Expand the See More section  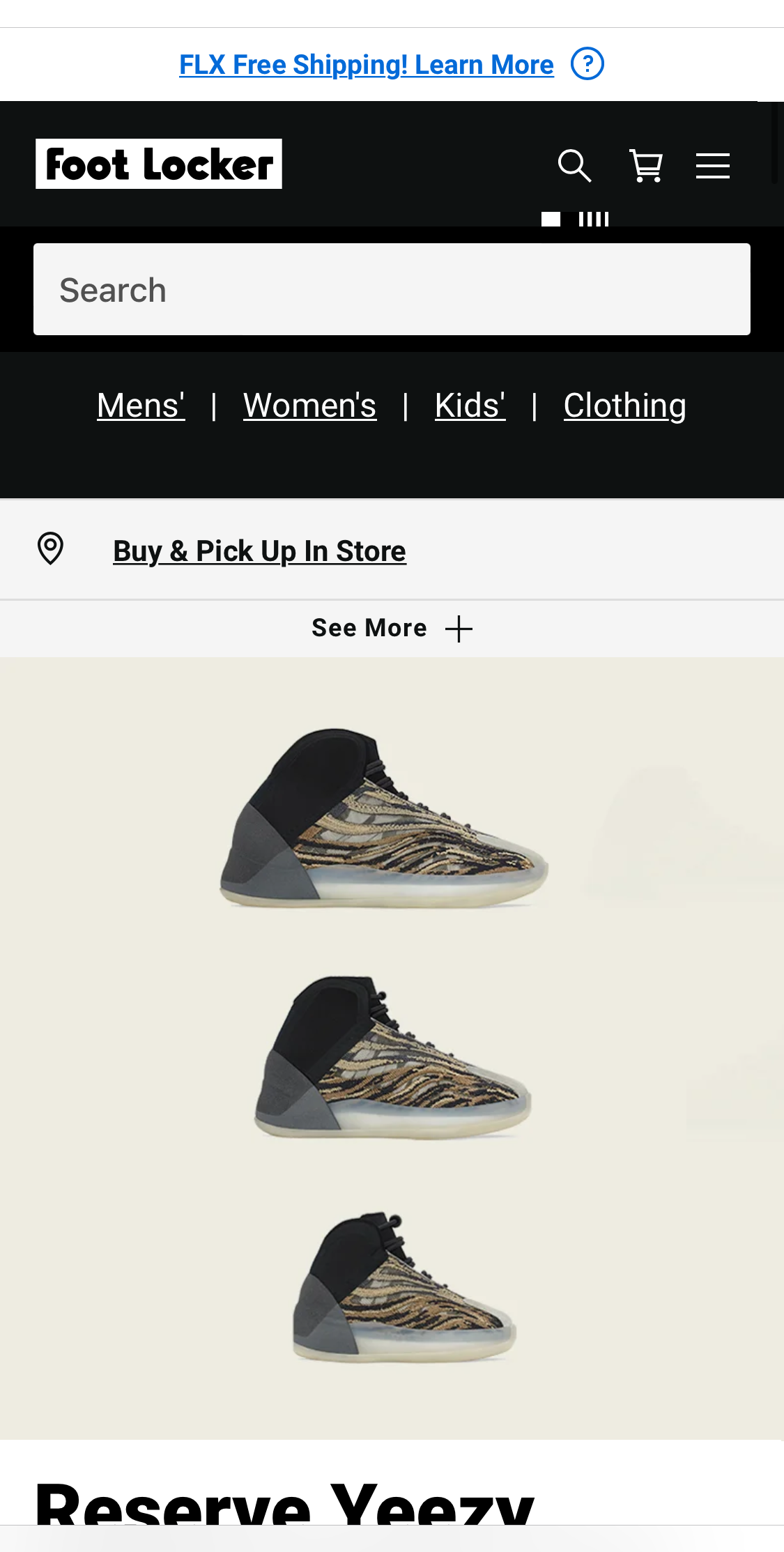pos(392,629)
